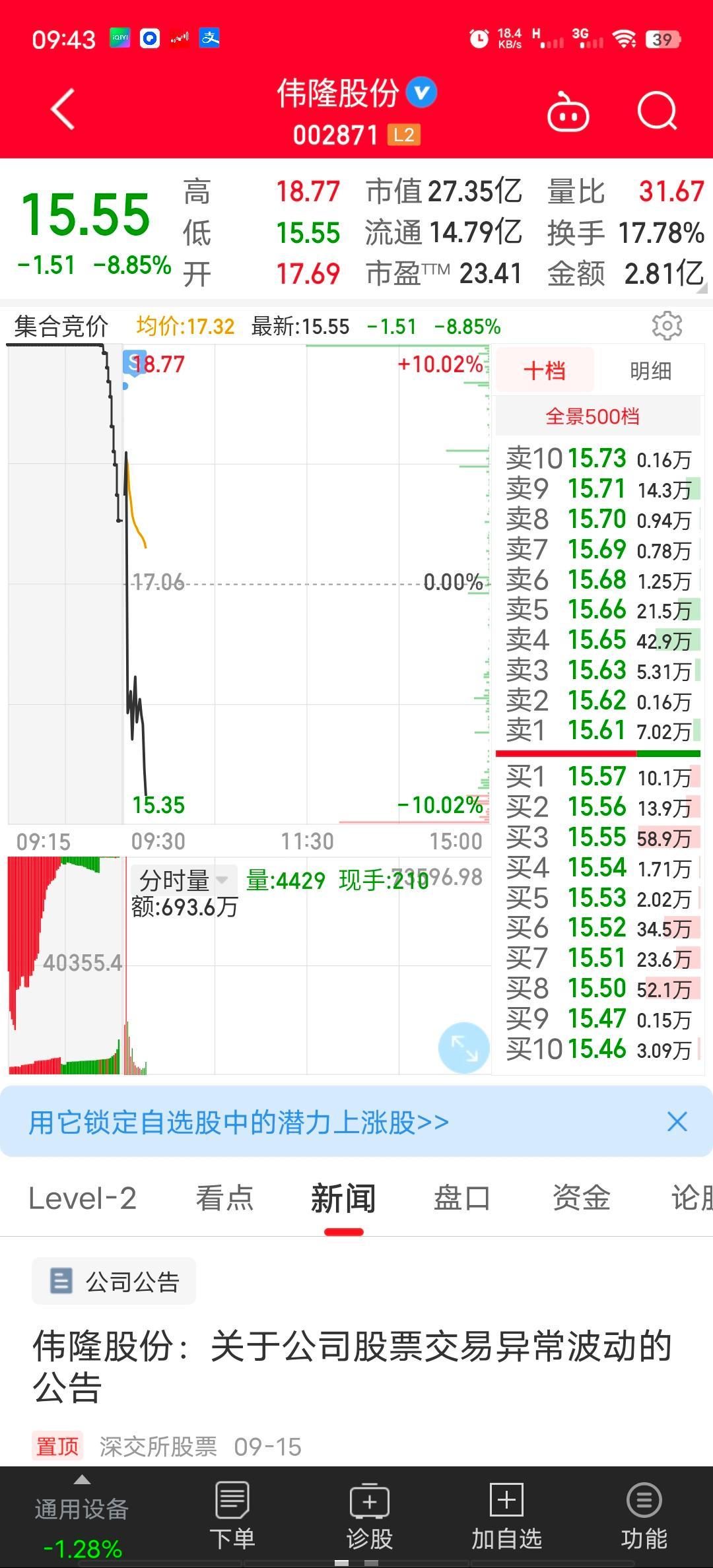Go back with the top-left arrow

tap(63, 110)
